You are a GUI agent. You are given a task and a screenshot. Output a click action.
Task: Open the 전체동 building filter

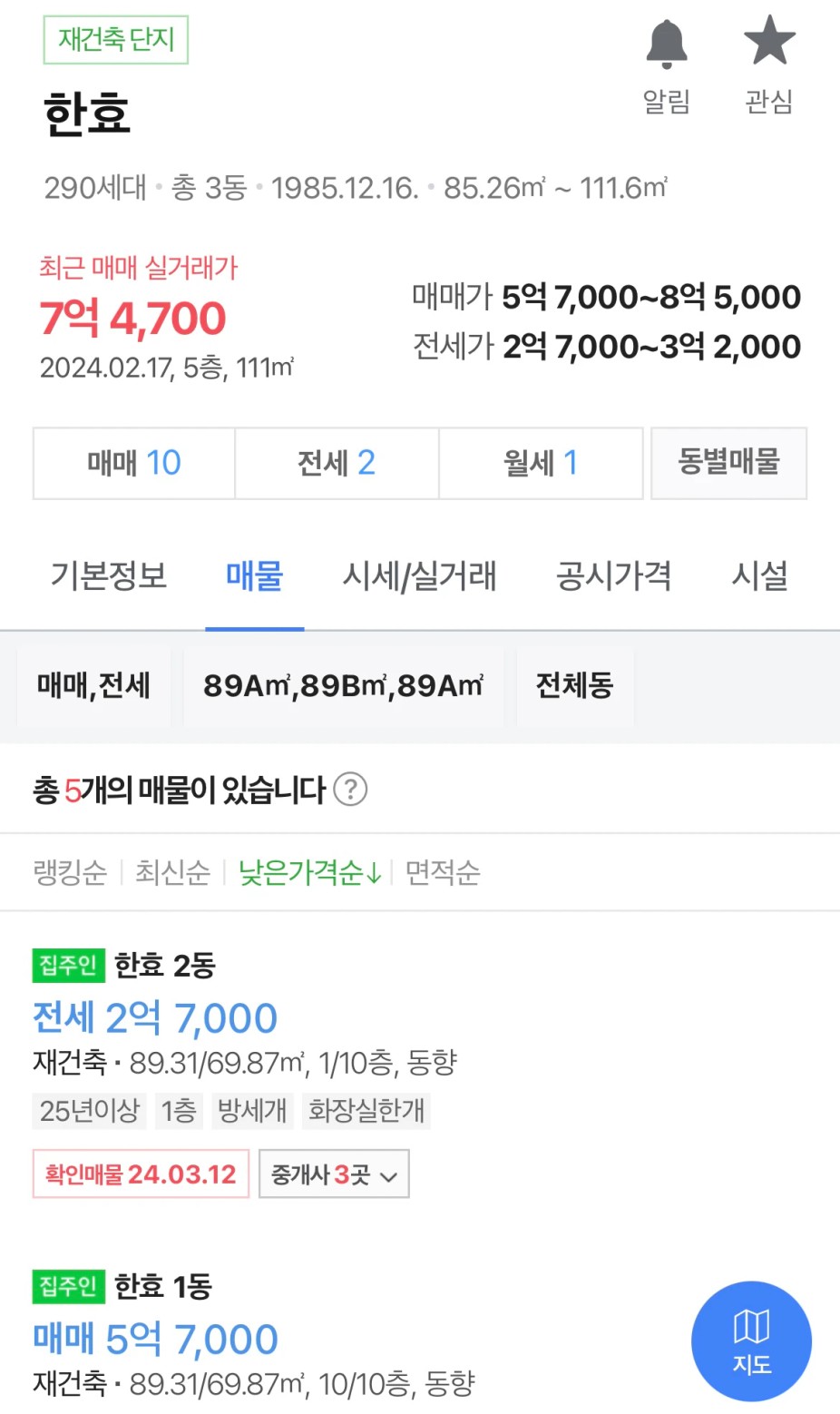(x=575, y=685)
